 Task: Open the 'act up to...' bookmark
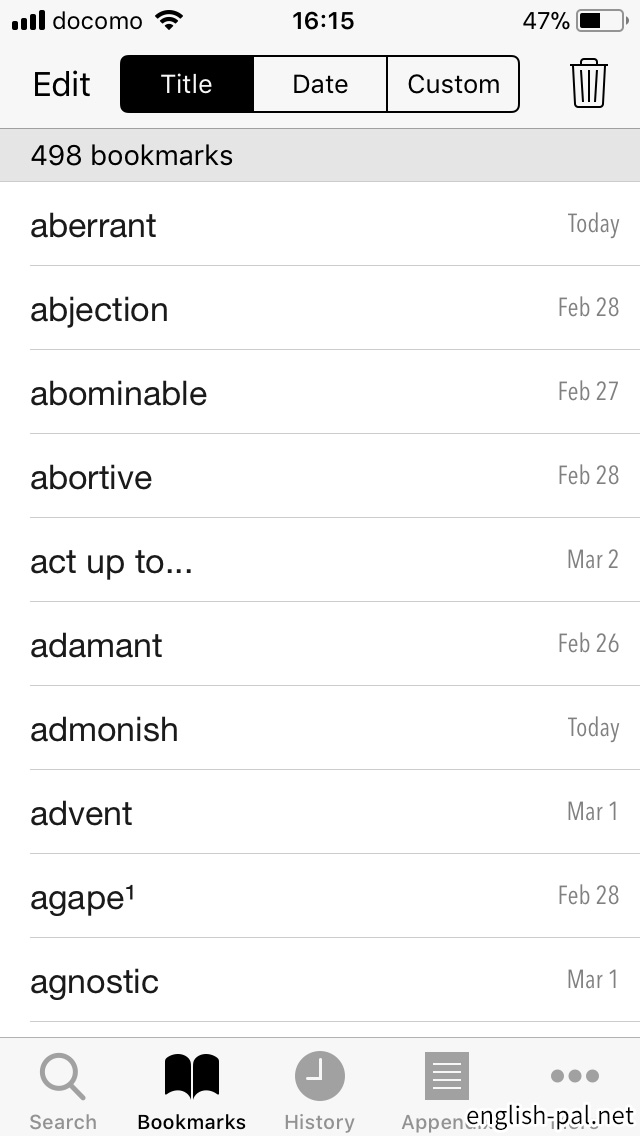tap(320, 560)
